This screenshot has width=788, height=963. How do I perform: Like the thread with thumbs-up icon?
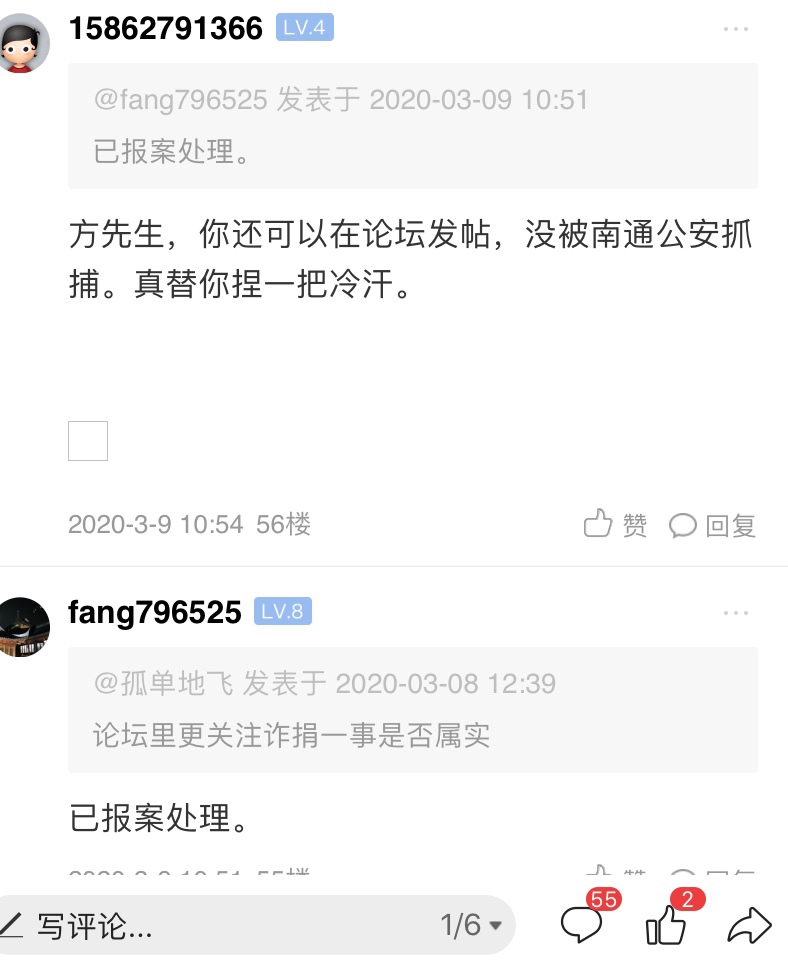[667, 925]
